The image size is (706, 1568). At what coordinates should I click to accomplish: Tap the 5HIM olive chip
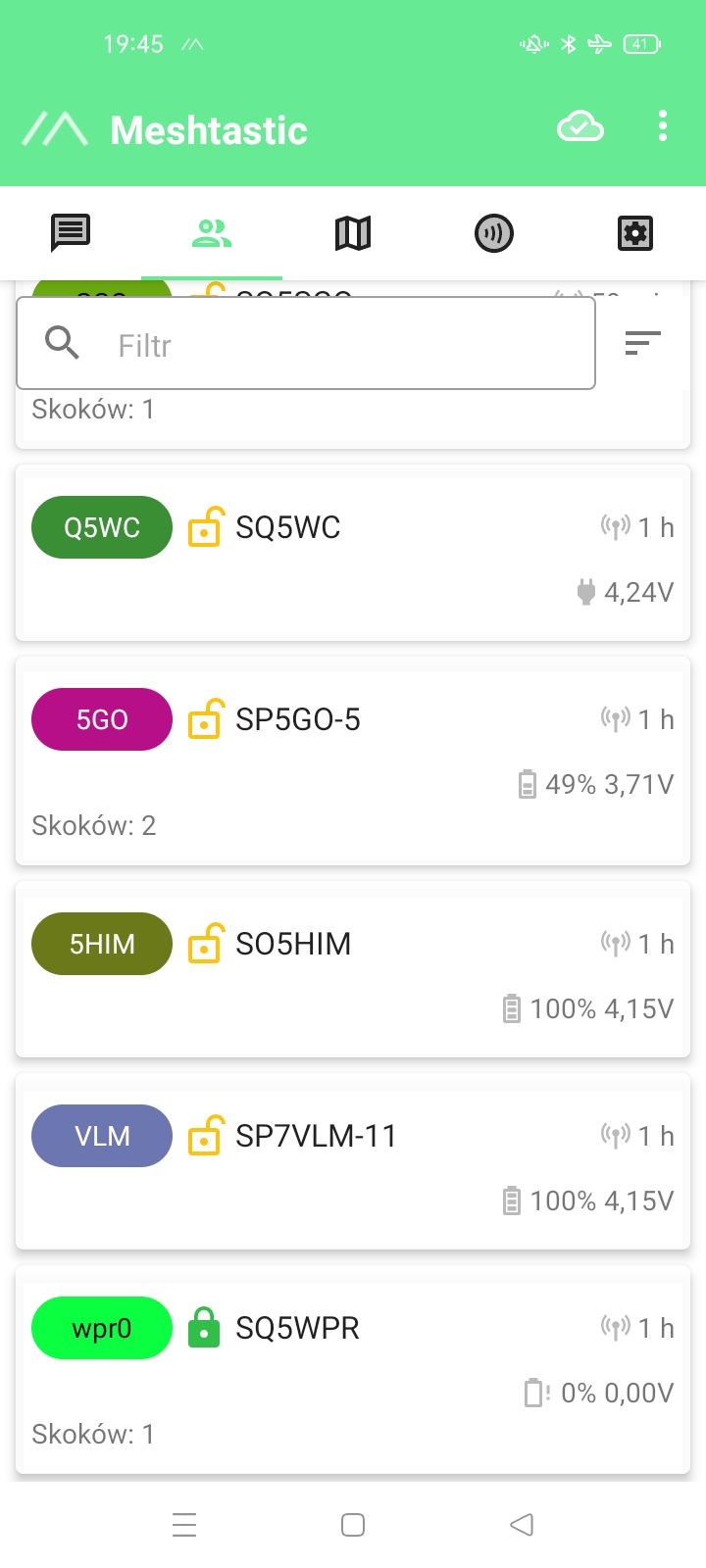pyautogui.click(x=102, y=944)
